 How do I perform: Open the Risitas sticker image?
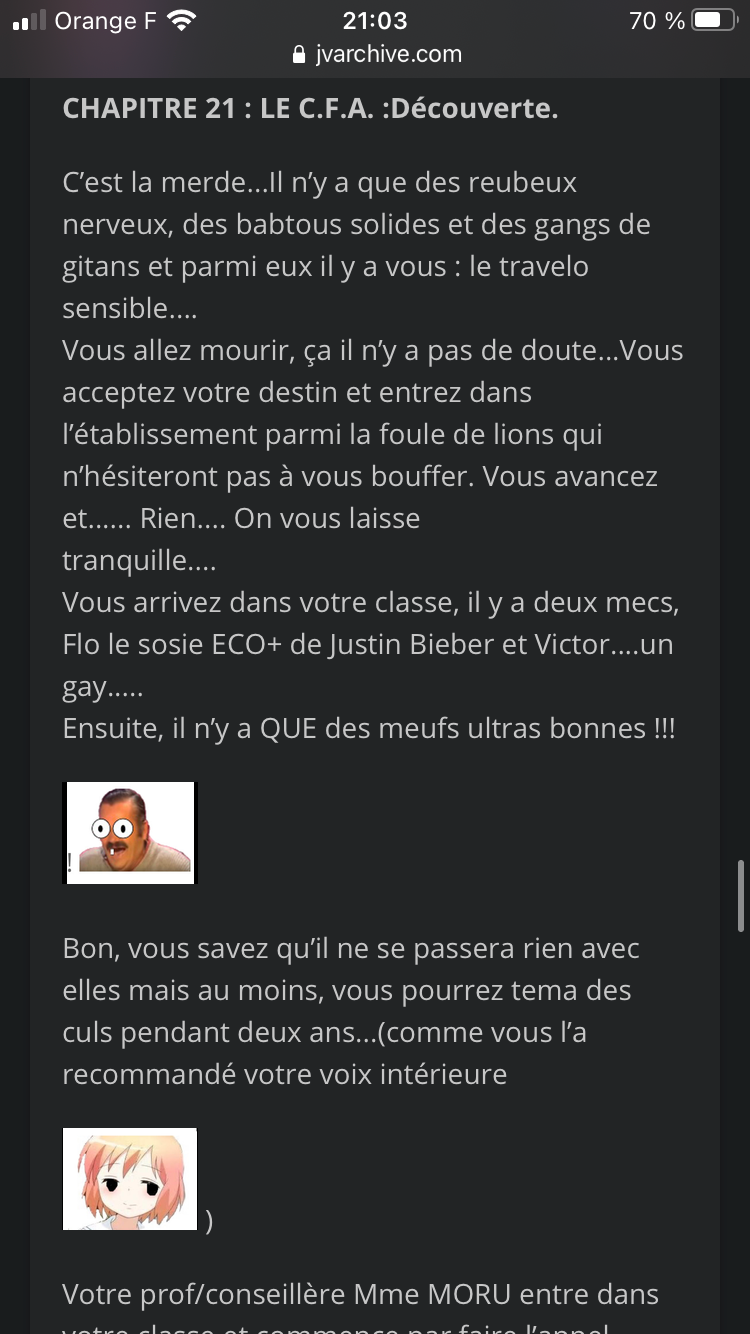tap(130, 833)
